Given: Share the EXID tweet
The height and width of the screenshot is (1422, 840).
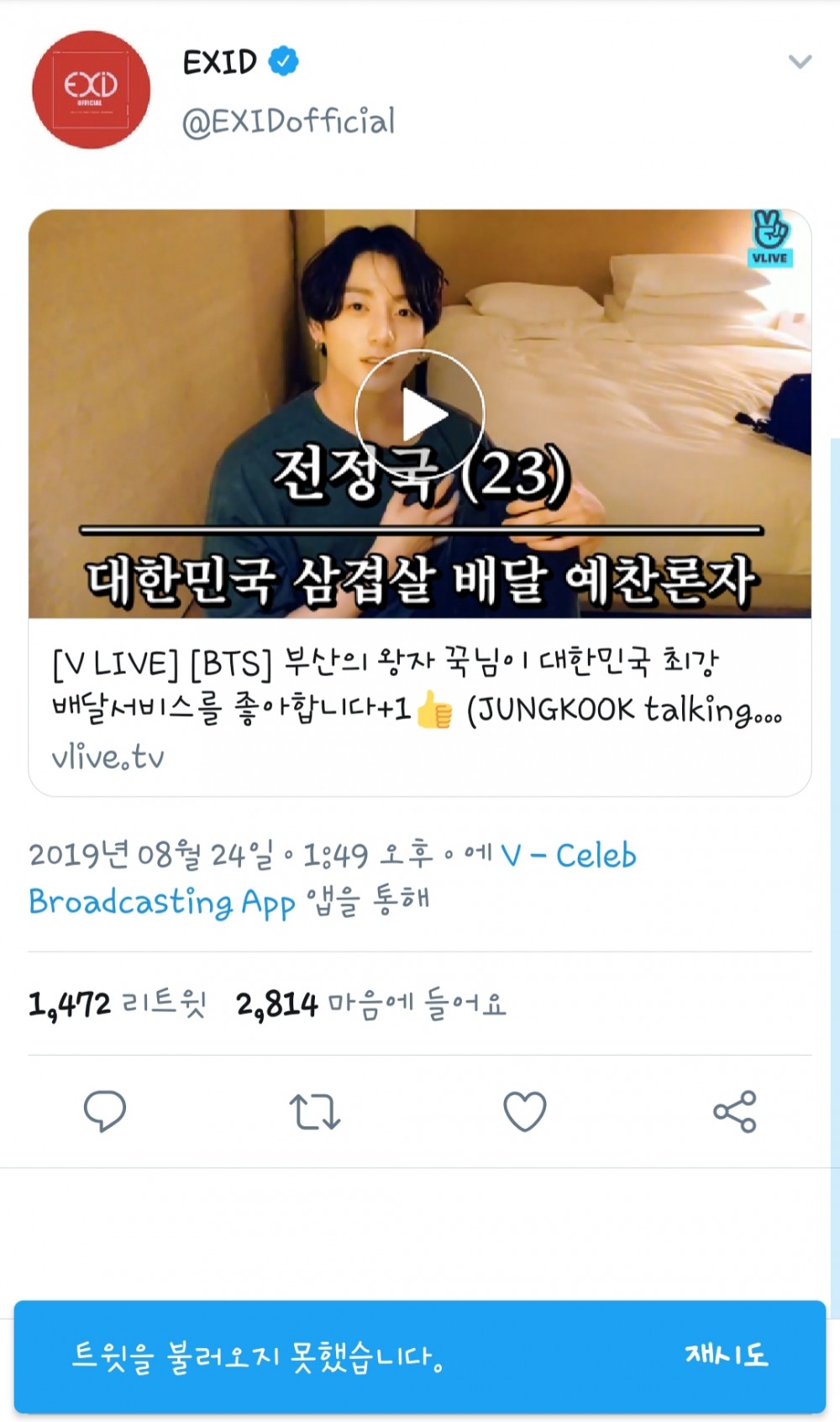Looking at the screenshot, I should pos(734,1111).
